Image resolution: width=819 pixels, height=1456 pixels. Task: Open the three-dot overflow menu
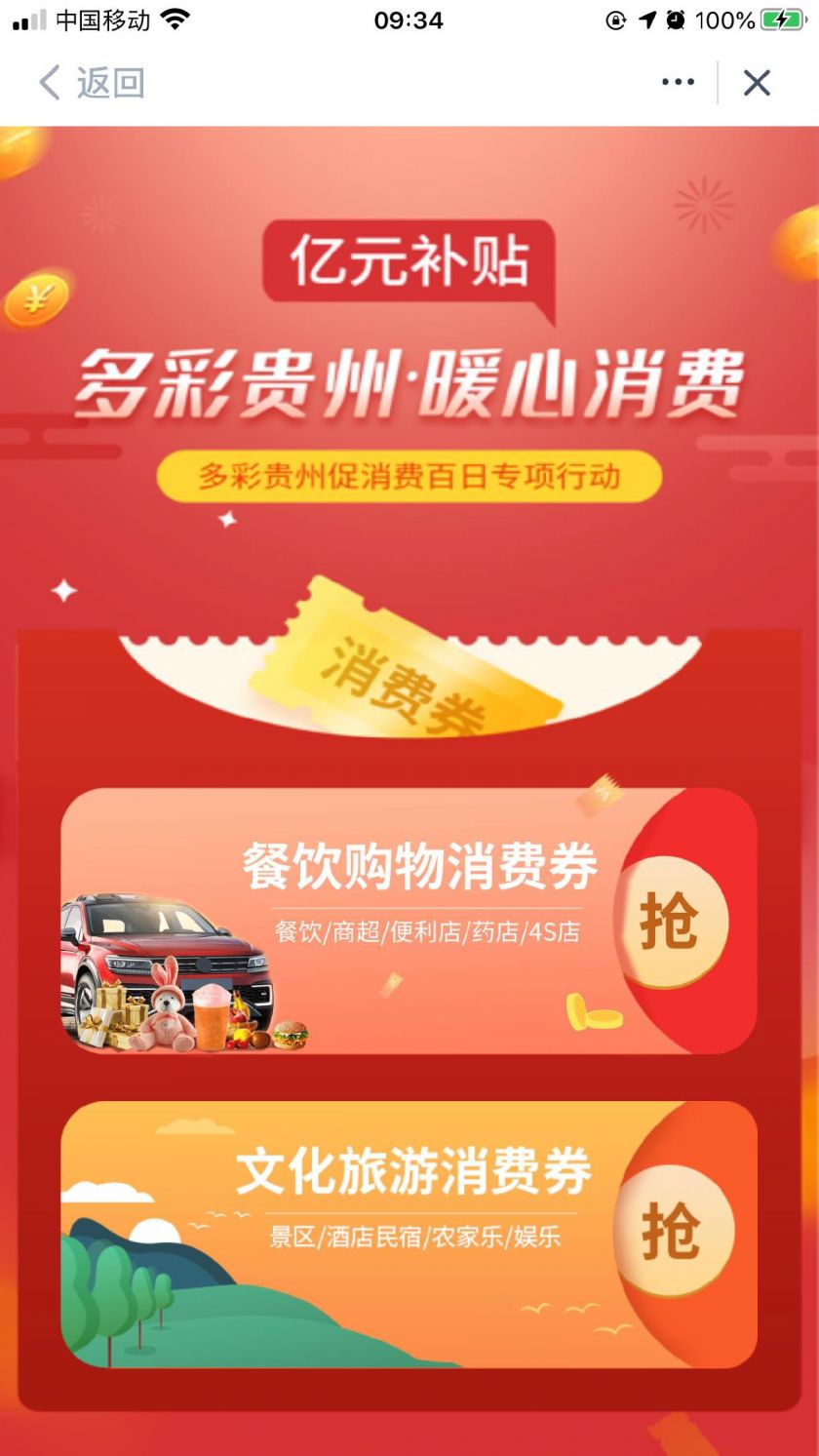(x=678, y=83)
